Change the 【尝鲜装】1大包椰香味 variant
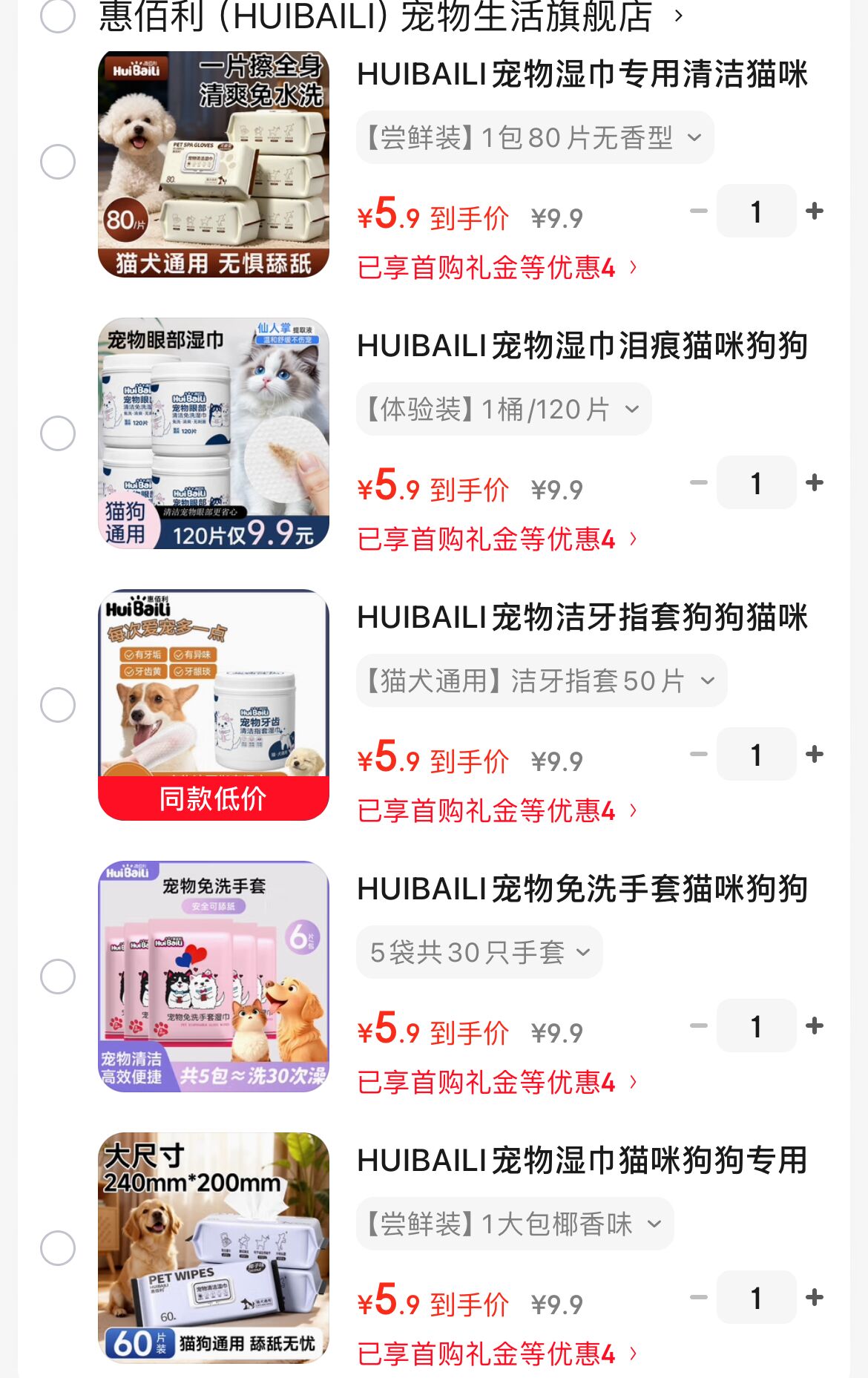Screen dimensions: 868x1378 [x=515, y=1224]
